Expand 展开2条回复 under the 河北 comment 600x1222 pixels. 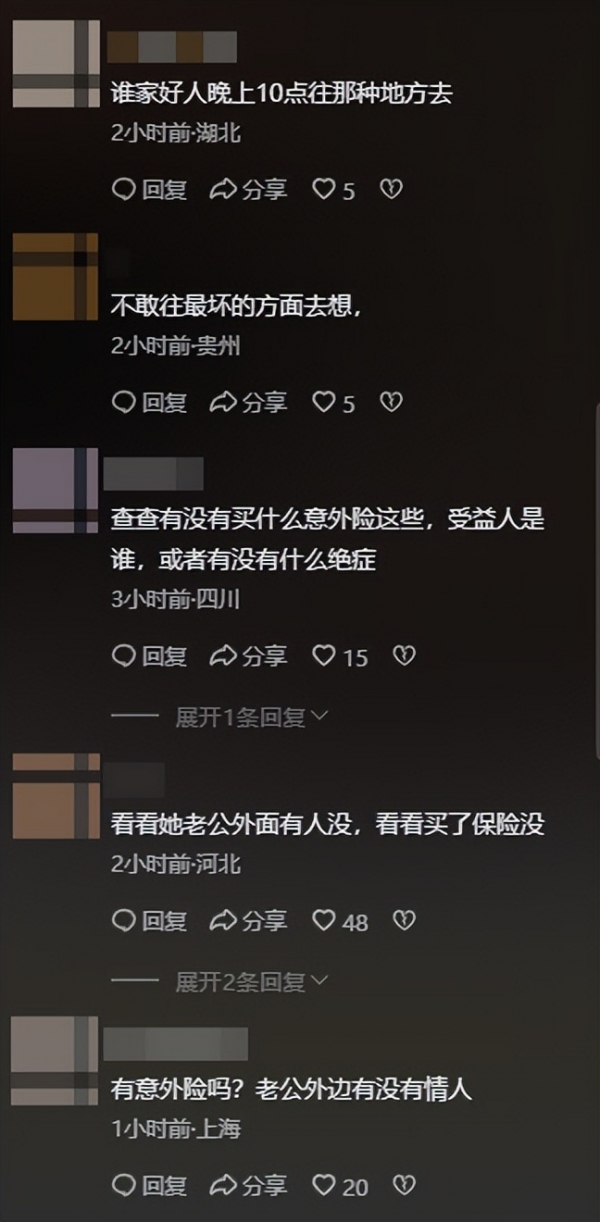pyautogui.click(x=250, y=982)
